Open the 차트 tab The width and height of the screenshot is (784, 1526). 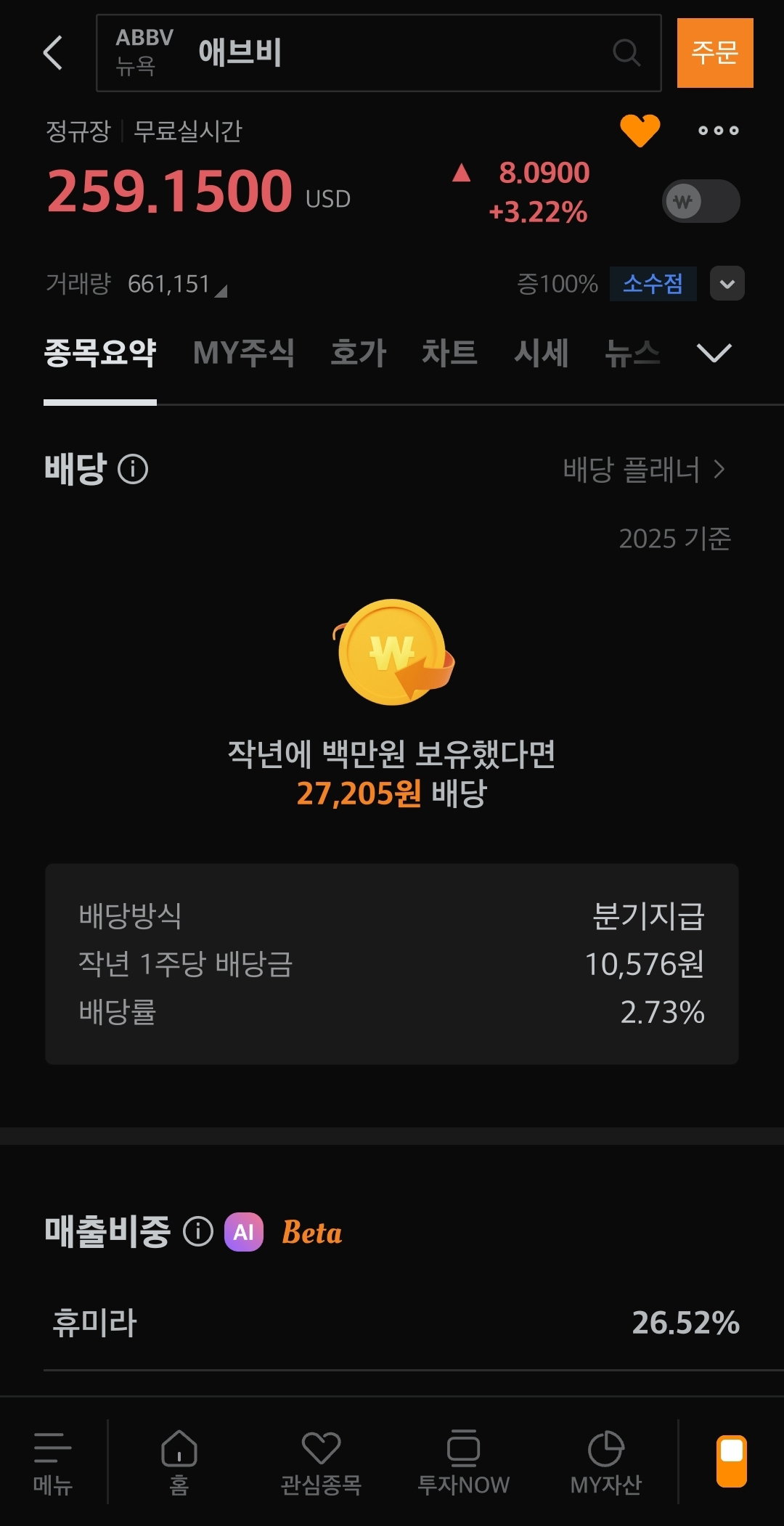pyautogui.click(x=449, y=353)
